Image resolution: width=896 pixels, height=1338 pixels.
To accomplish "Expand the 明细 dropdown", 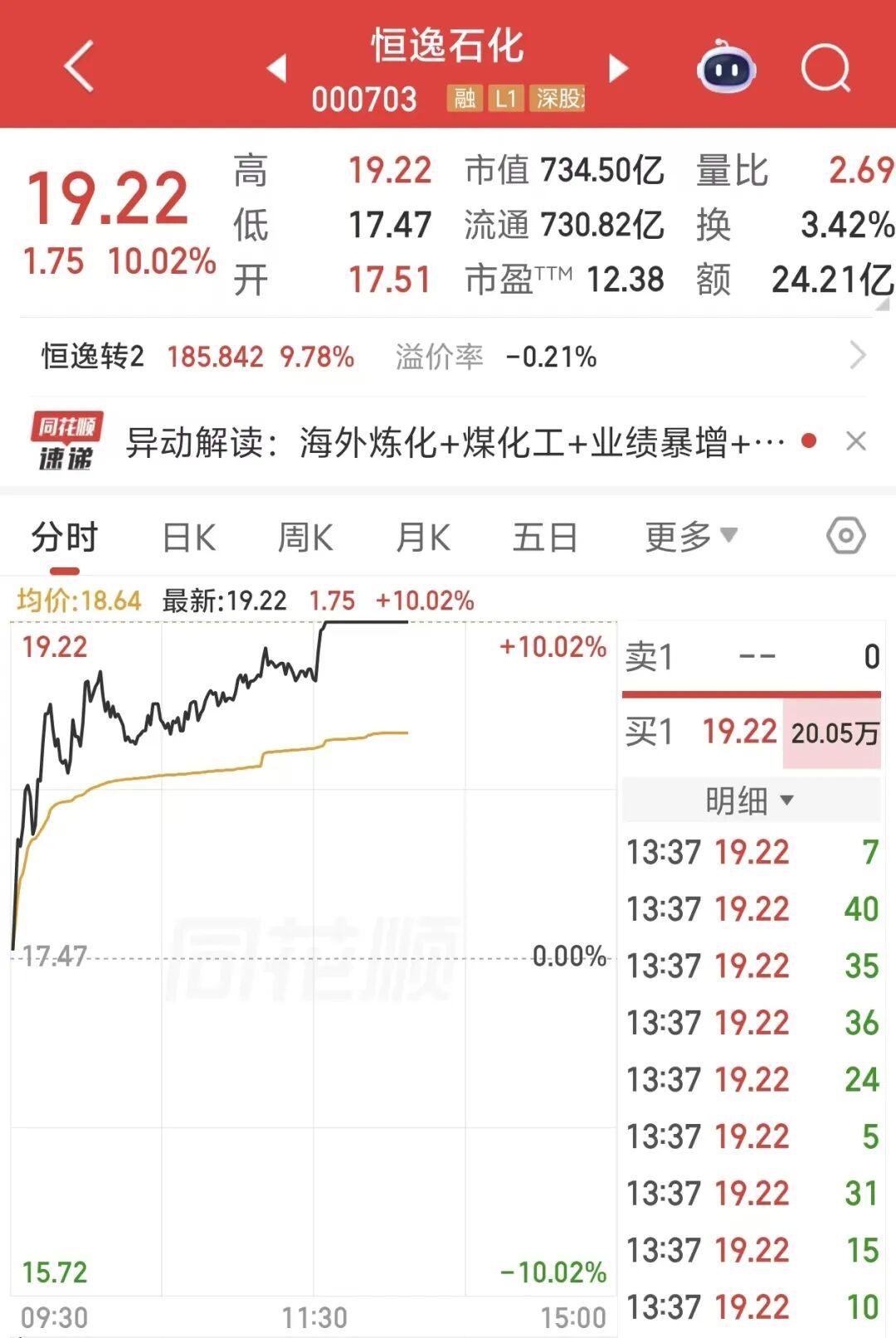I will [x=751, y=800].
